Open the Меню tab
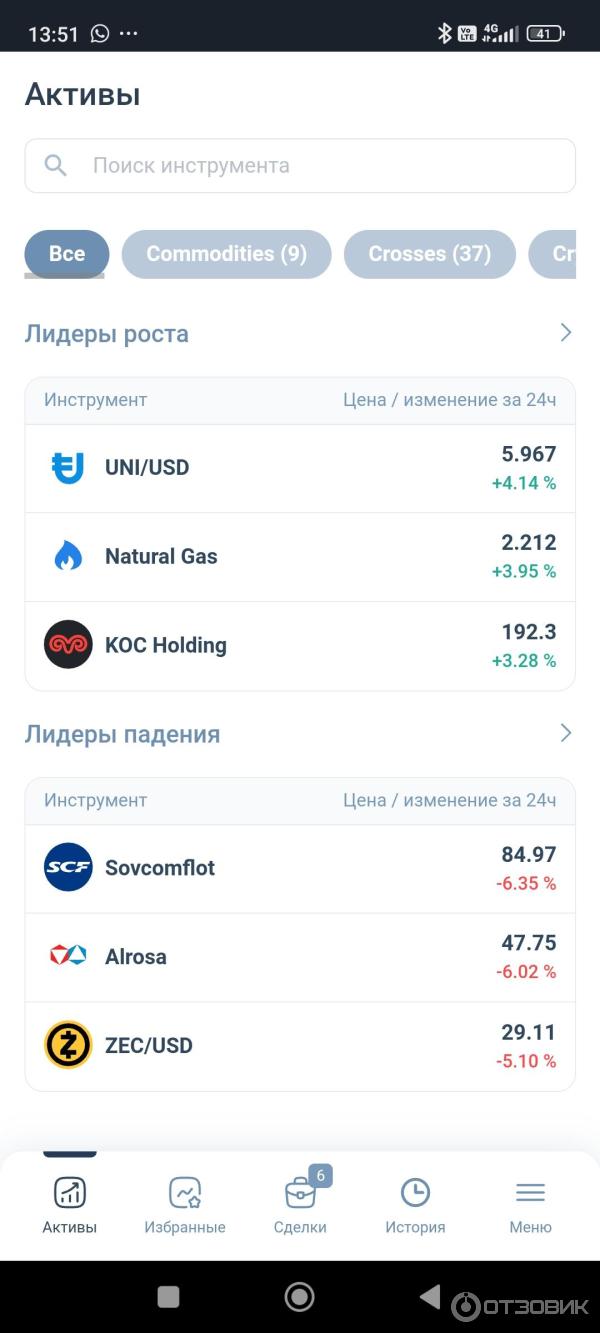Image resolution: width=600 pixels, height=1333 pixels. click(530, 1205)
